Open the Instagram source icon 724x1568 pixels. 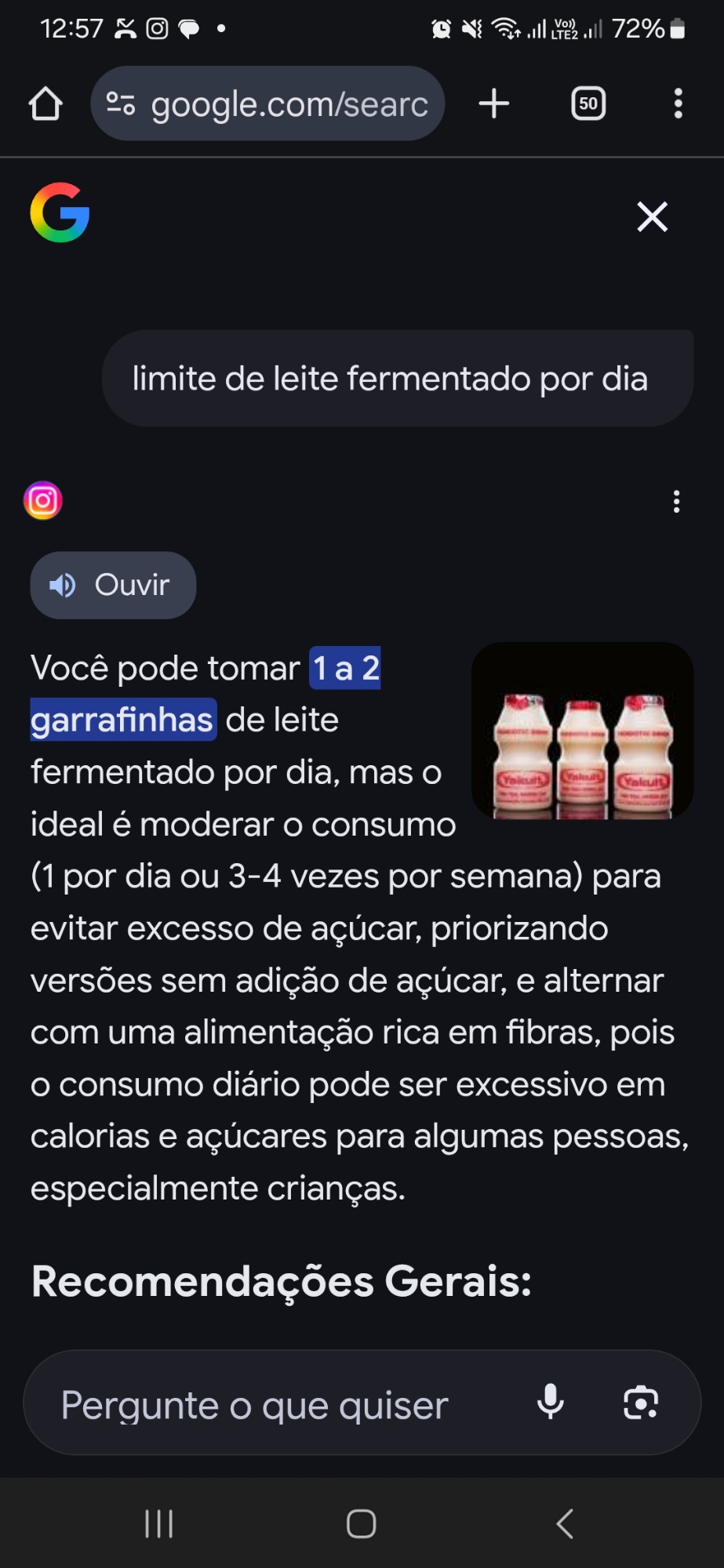click(x=43, y=501)
